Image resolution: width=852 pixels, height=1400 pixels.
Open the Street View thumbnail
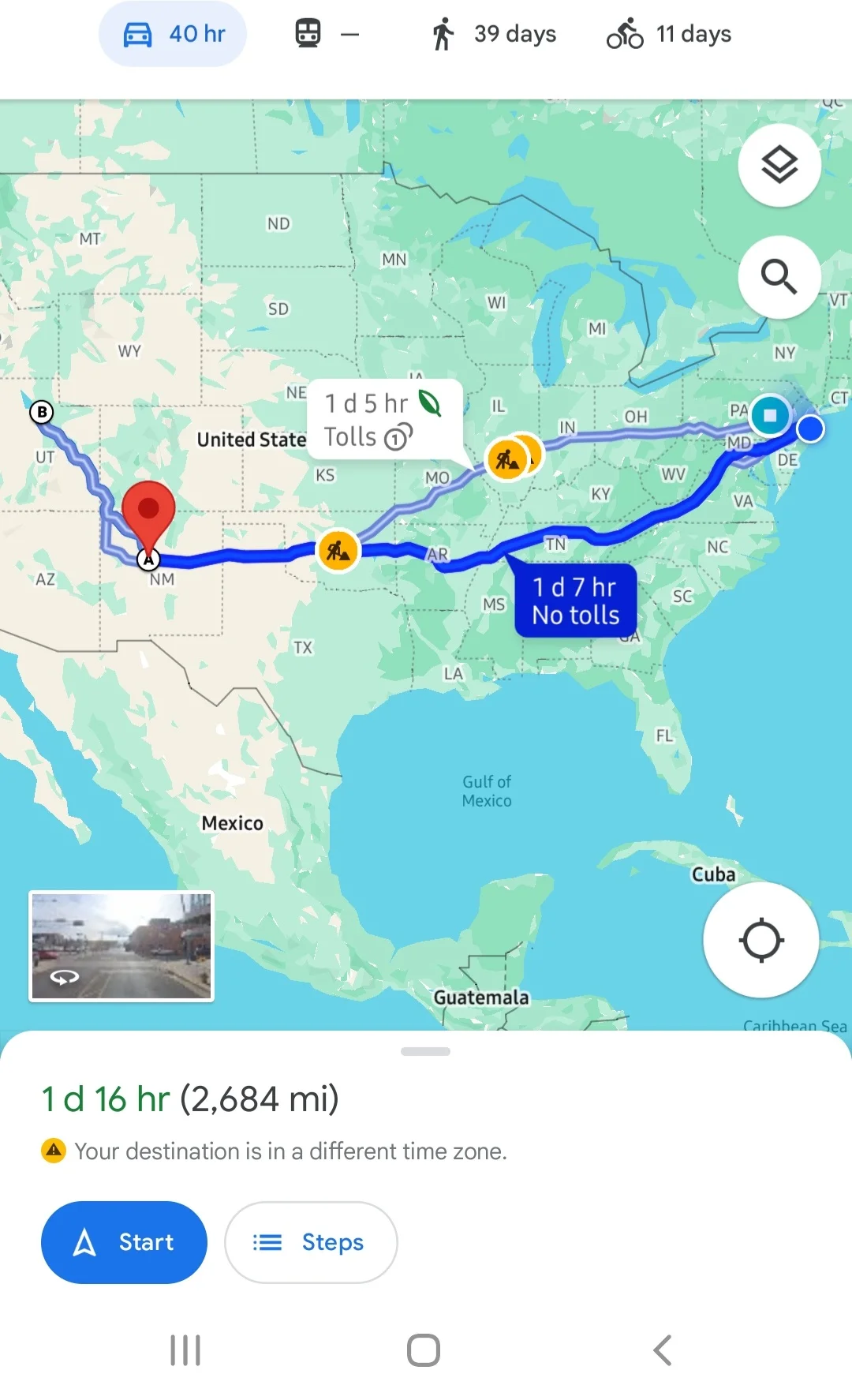(x=121, y=946)
